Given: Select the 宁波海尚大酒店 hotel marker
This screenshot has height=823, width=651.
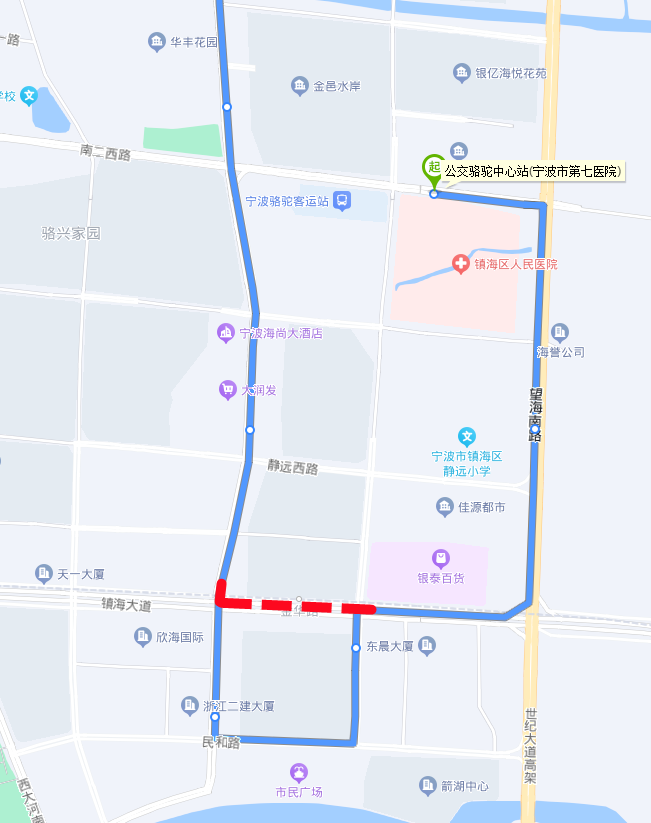Looking at the screenshot, I should [x=226, y=332].
